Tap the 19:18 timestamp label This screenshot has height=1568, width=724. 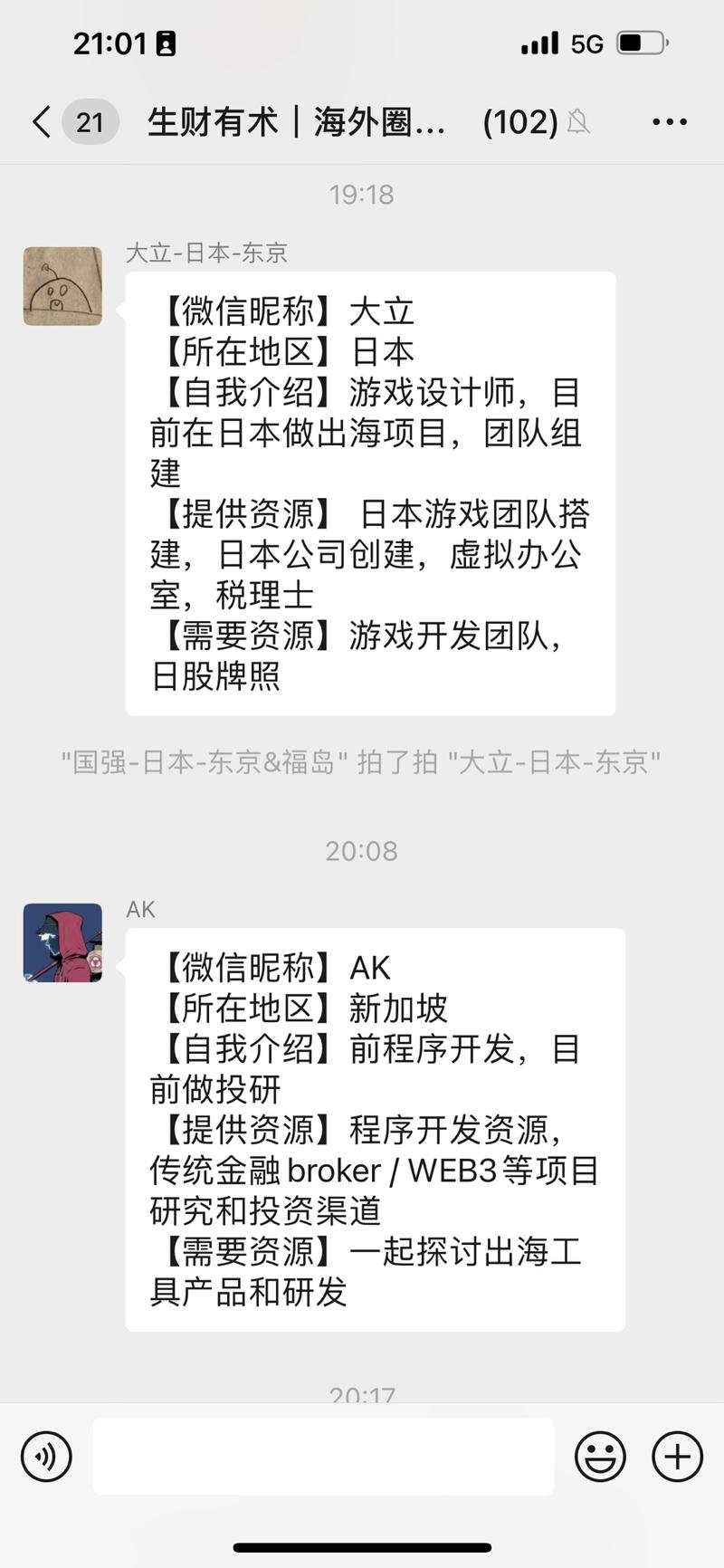[362, 194]
